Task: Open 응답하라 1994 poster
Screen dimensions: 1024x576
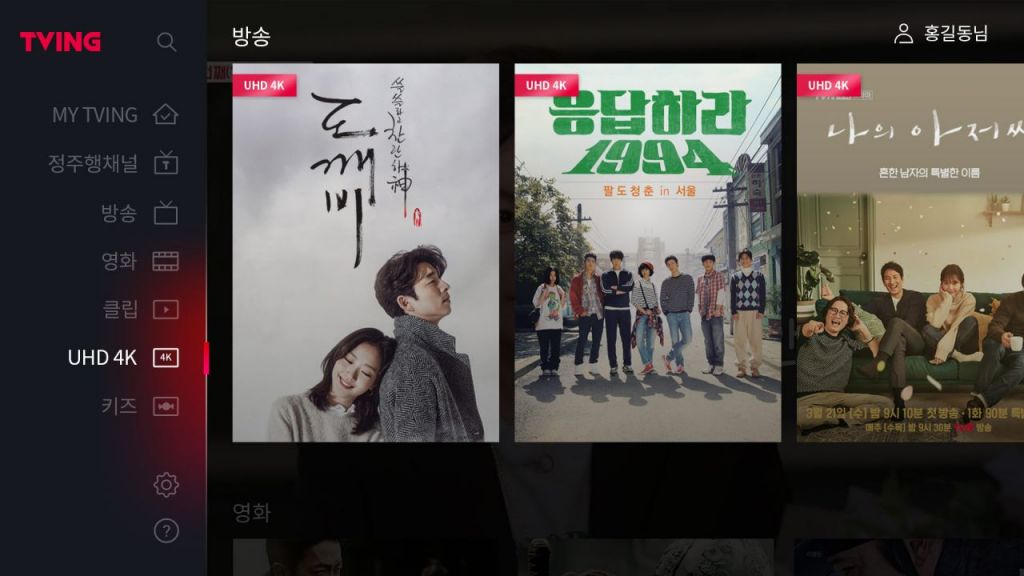Action: click(x=647, y=253)
